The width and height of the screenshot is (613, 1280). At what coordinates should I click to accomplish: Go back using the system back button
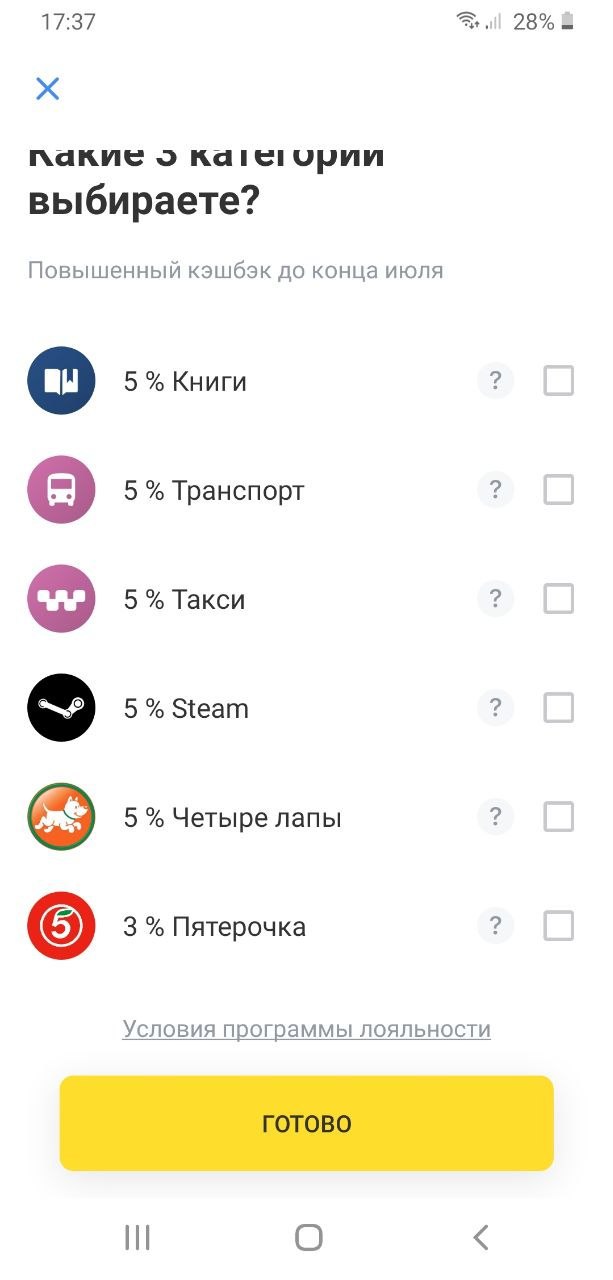pyautogui.click(x=481, y=1237)
